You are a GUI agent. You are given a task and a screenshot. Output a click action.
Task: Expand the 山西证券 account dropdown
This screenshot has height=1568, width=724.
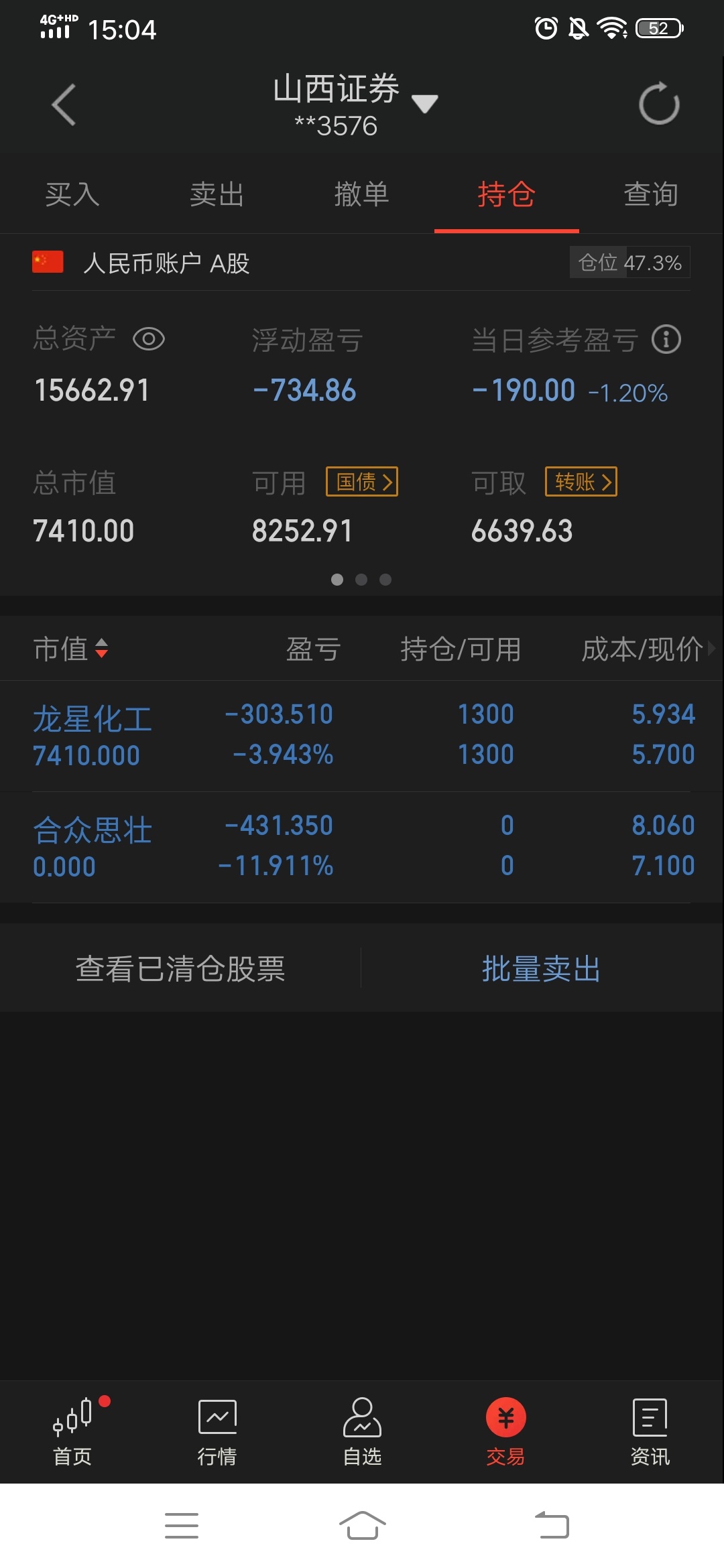tap(424, 104)
